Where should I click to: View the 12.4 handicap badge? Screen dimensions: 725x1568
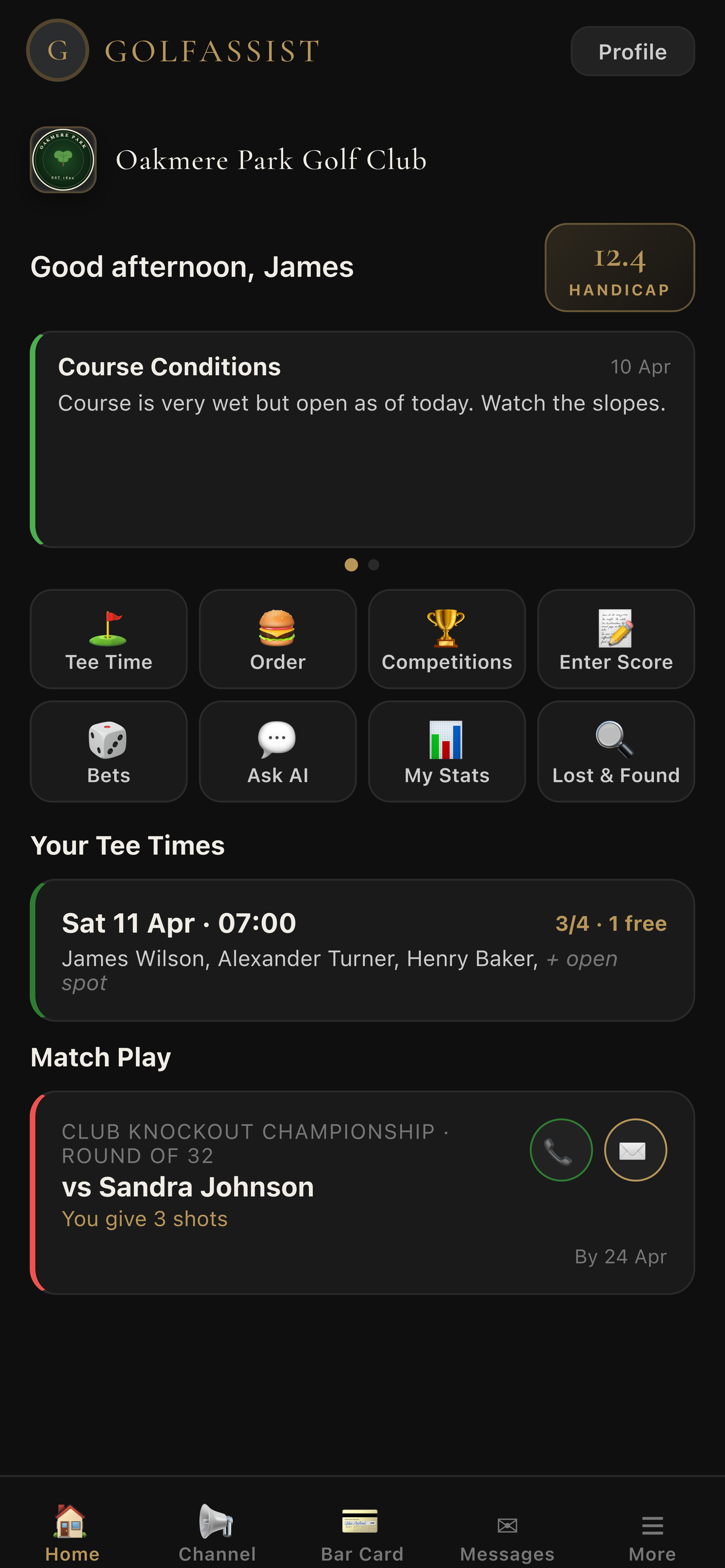619,267
